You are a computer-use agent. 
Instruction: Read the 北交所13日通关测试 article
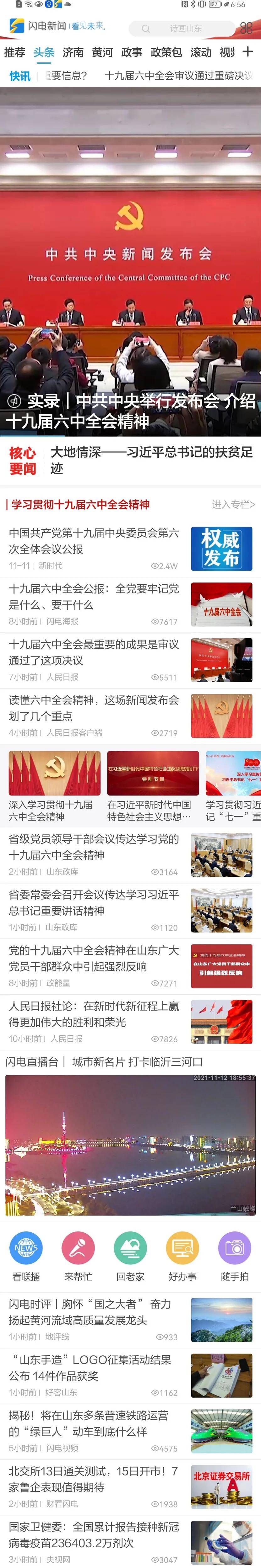pyautogui.click(x=94, y=1479)
